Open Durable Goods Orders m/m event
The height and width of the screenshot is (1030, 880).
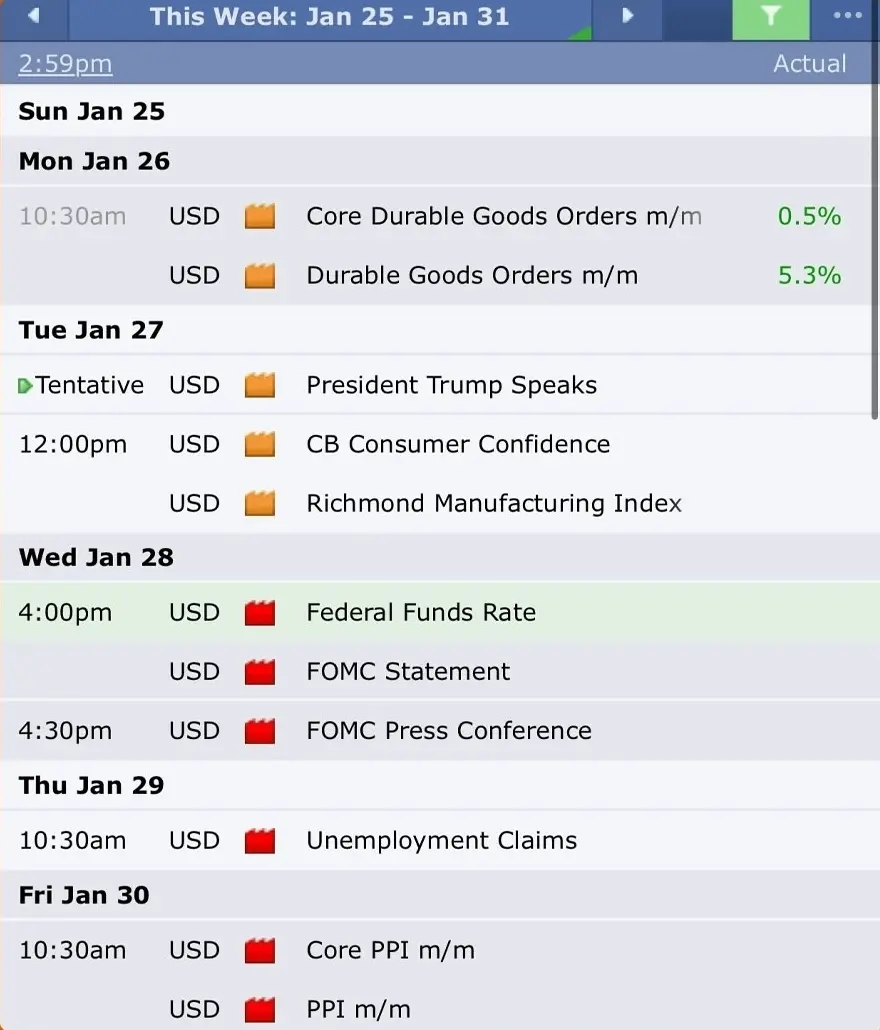[471, 275]
